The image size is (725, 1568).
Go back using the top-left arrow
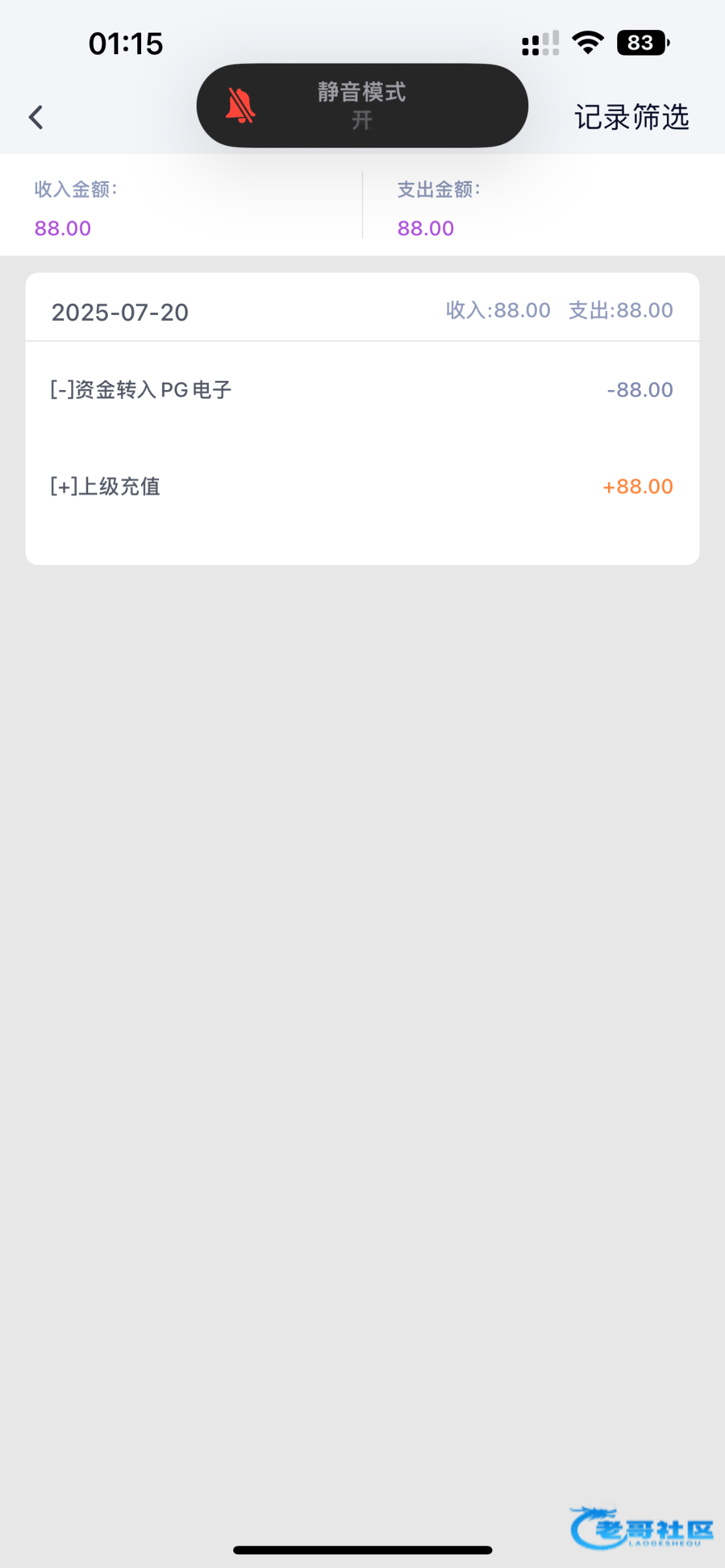[x=36, y=118]
